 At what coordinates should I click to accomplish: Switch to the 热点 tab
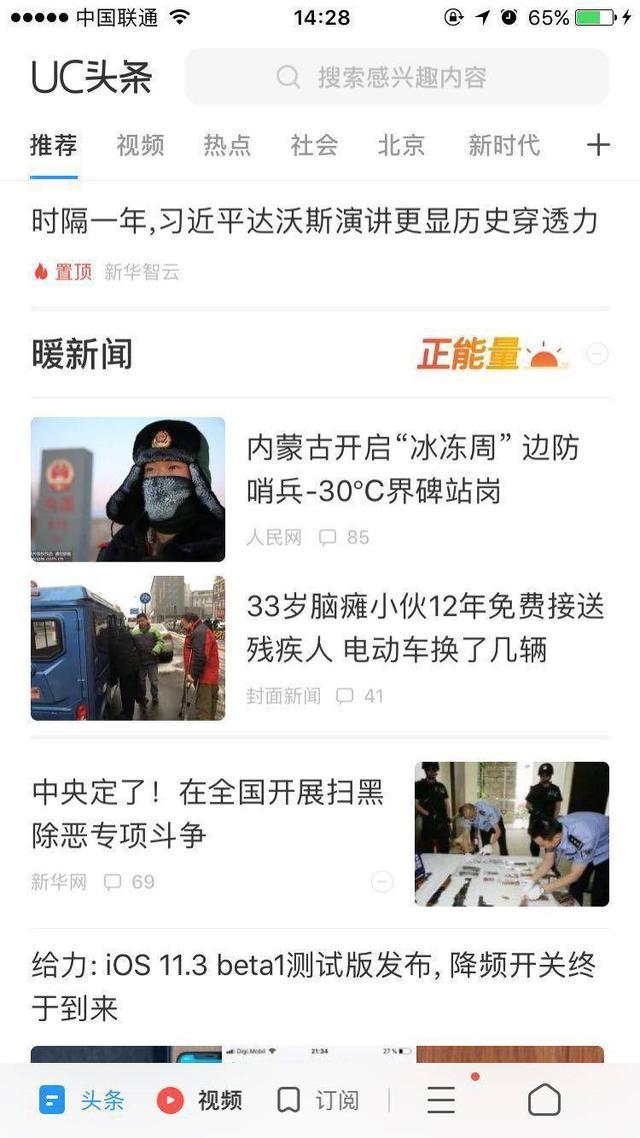click(x=227, y=145)
